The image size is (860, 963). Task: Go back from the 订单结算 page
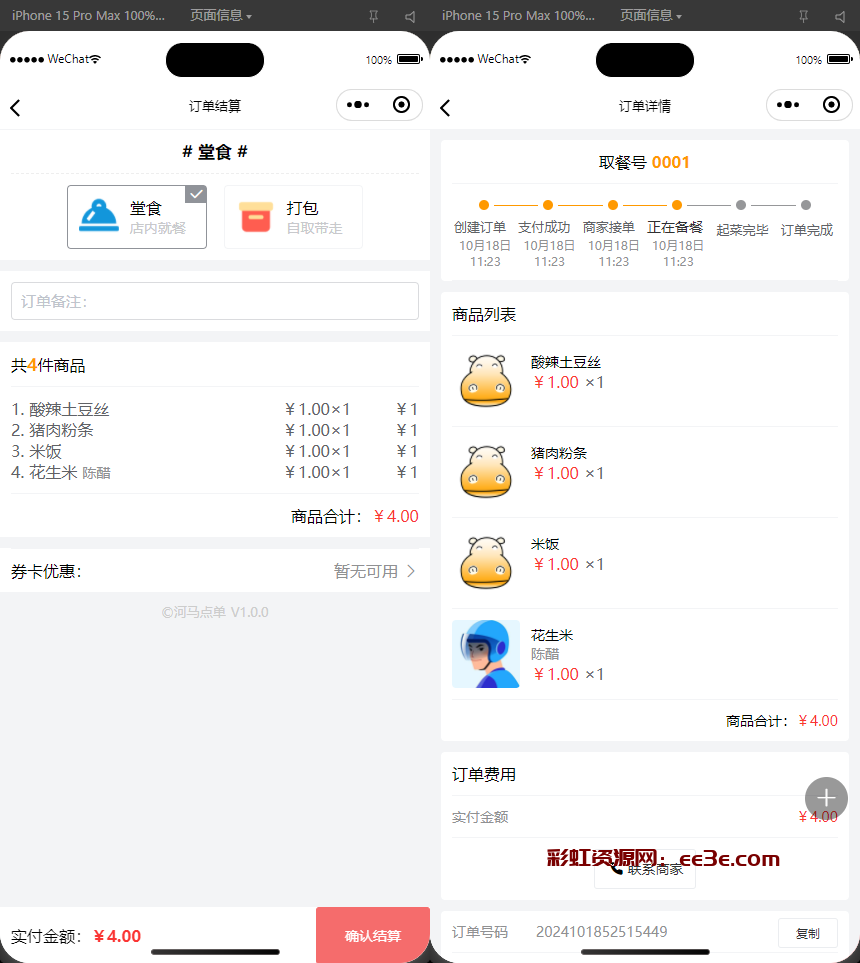tap(15, 108)
